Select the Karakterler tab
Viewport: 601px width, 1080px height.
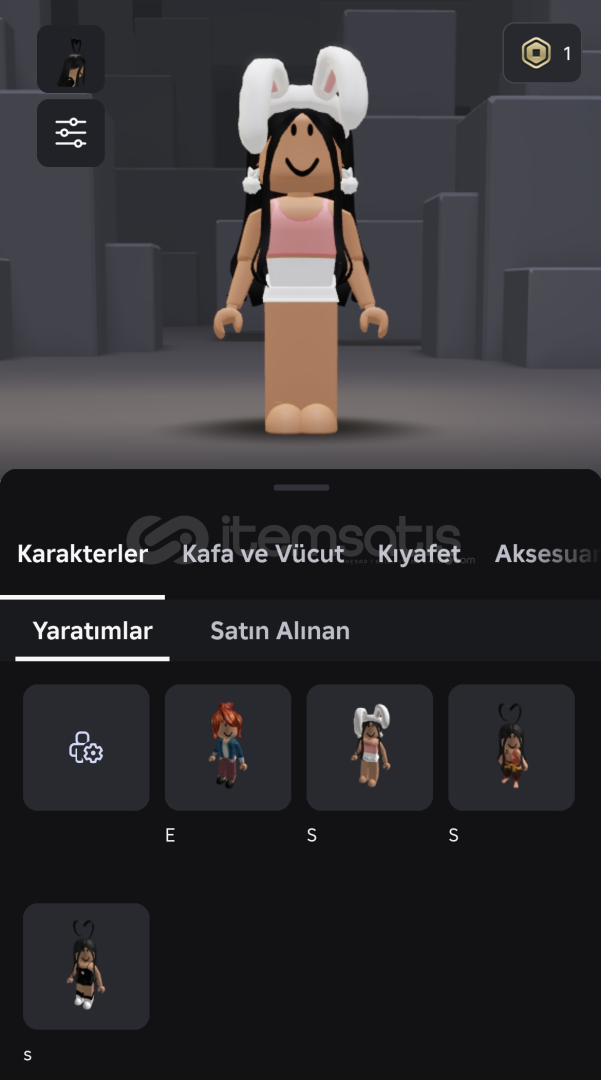(82, 554)
